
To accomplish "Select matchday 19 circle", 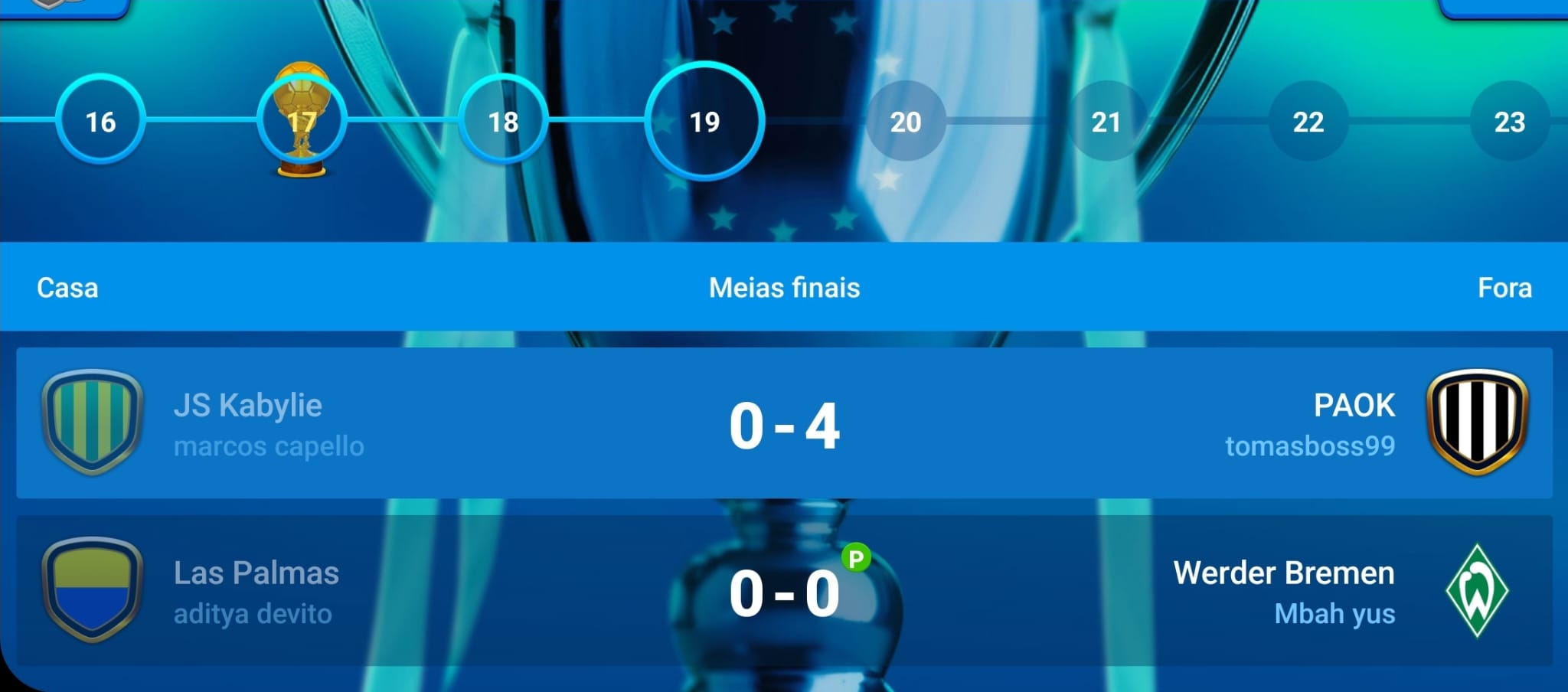I will click(x=704, y=121).
